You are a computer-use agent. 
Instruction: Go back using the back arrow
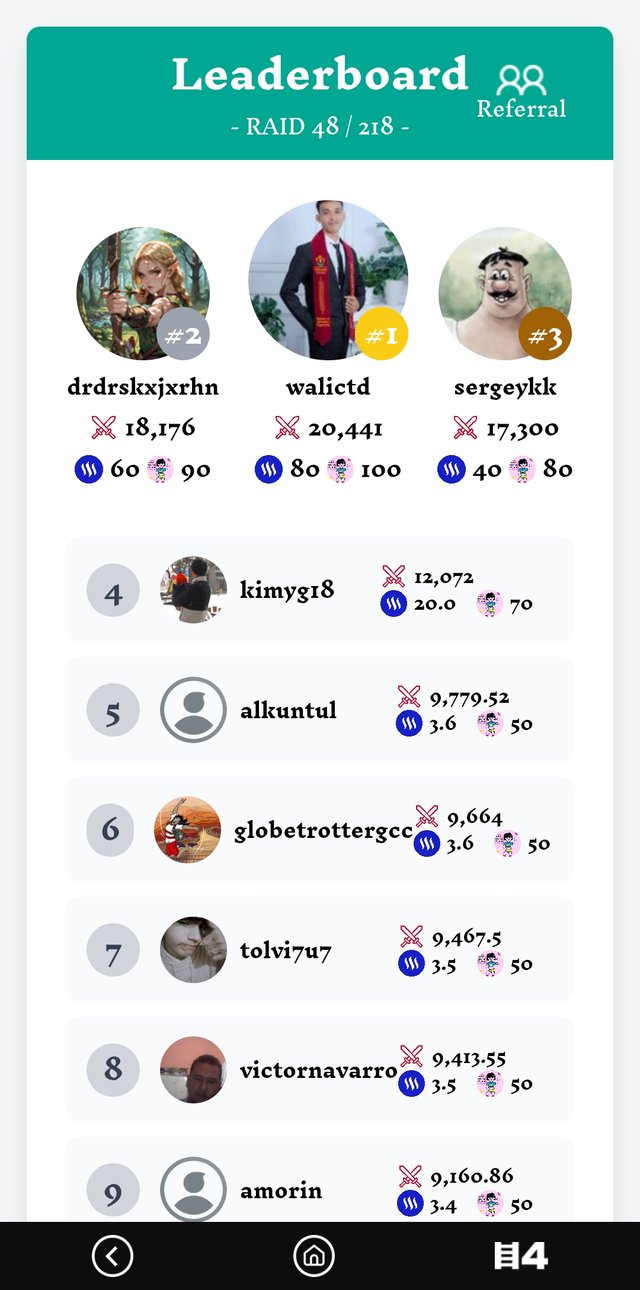point(112,1256)
